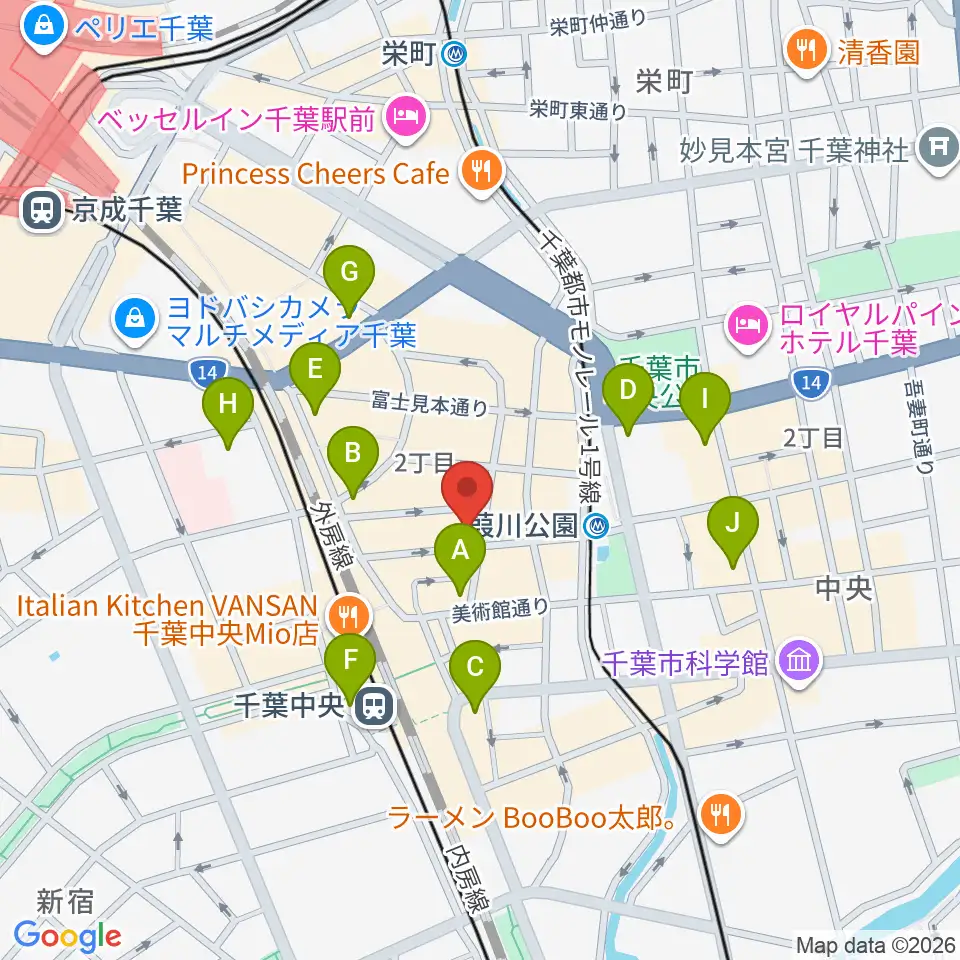The height and width of the screenshot is (960, 960).
Task: Open ラーメン BooBoo太郎。 restaurant pin
Action: click(x=721, y=816)
